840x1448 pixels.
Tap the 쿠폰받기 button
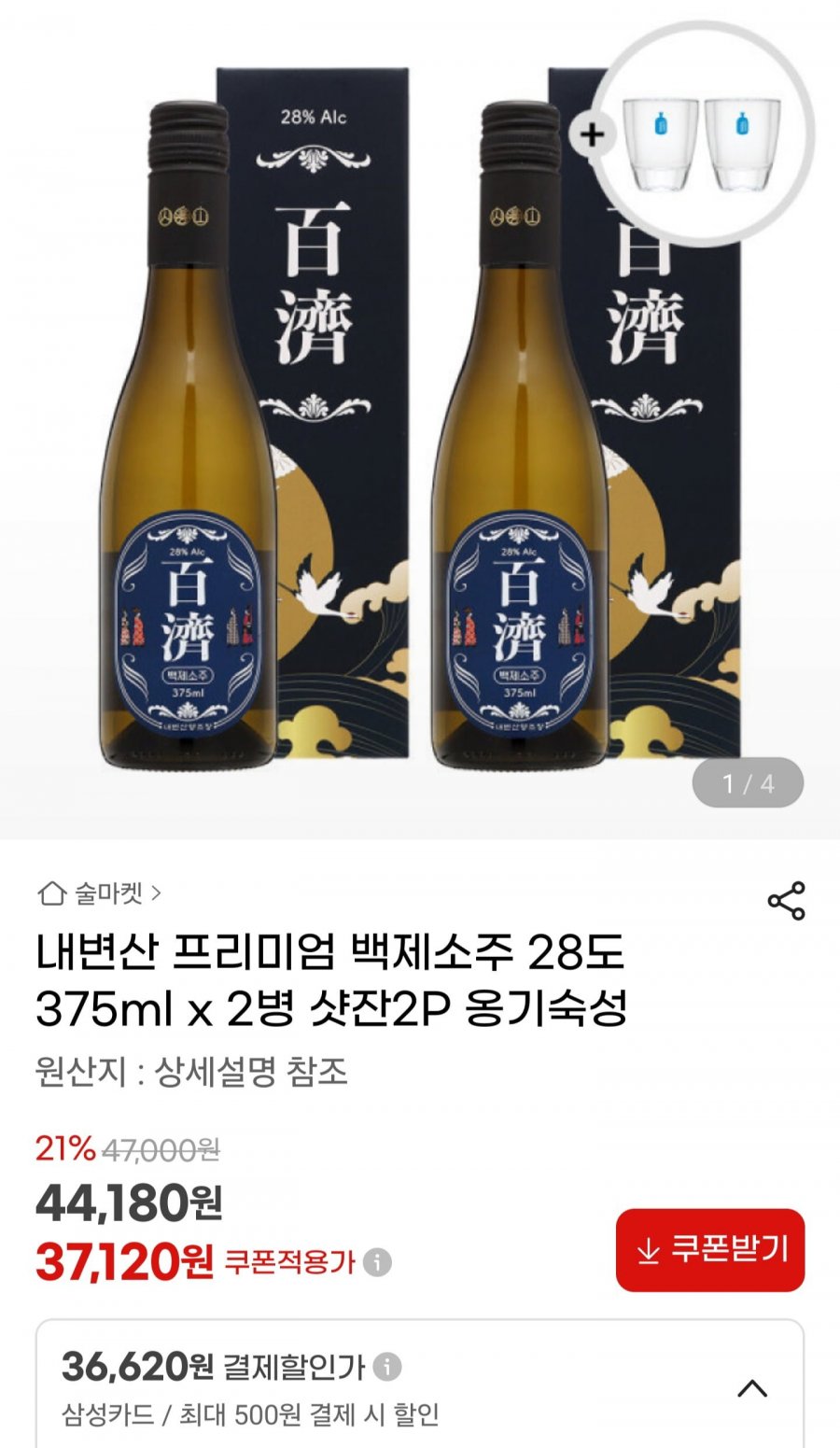710,1250
